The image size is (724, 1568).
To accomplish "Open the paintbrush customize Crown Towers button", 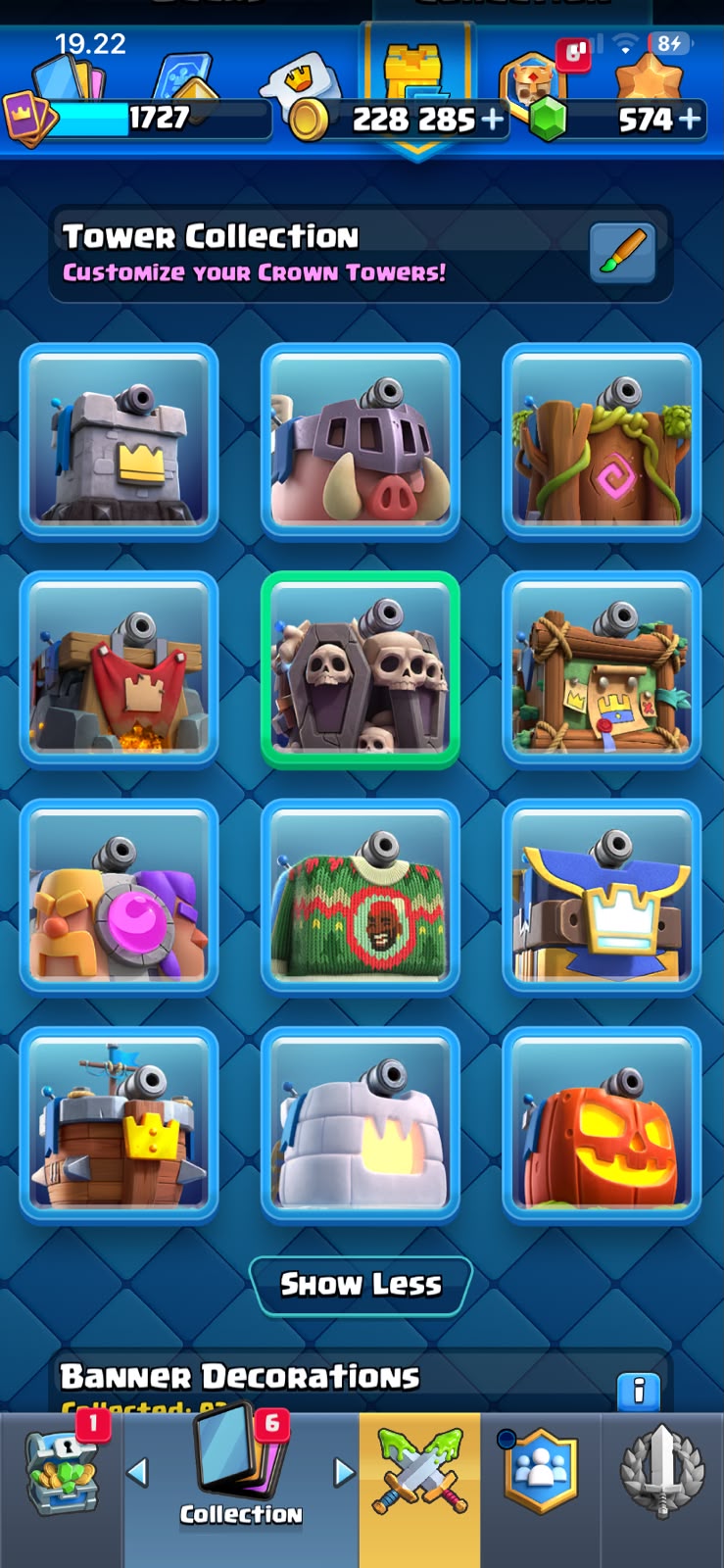I will coord(622,252).
